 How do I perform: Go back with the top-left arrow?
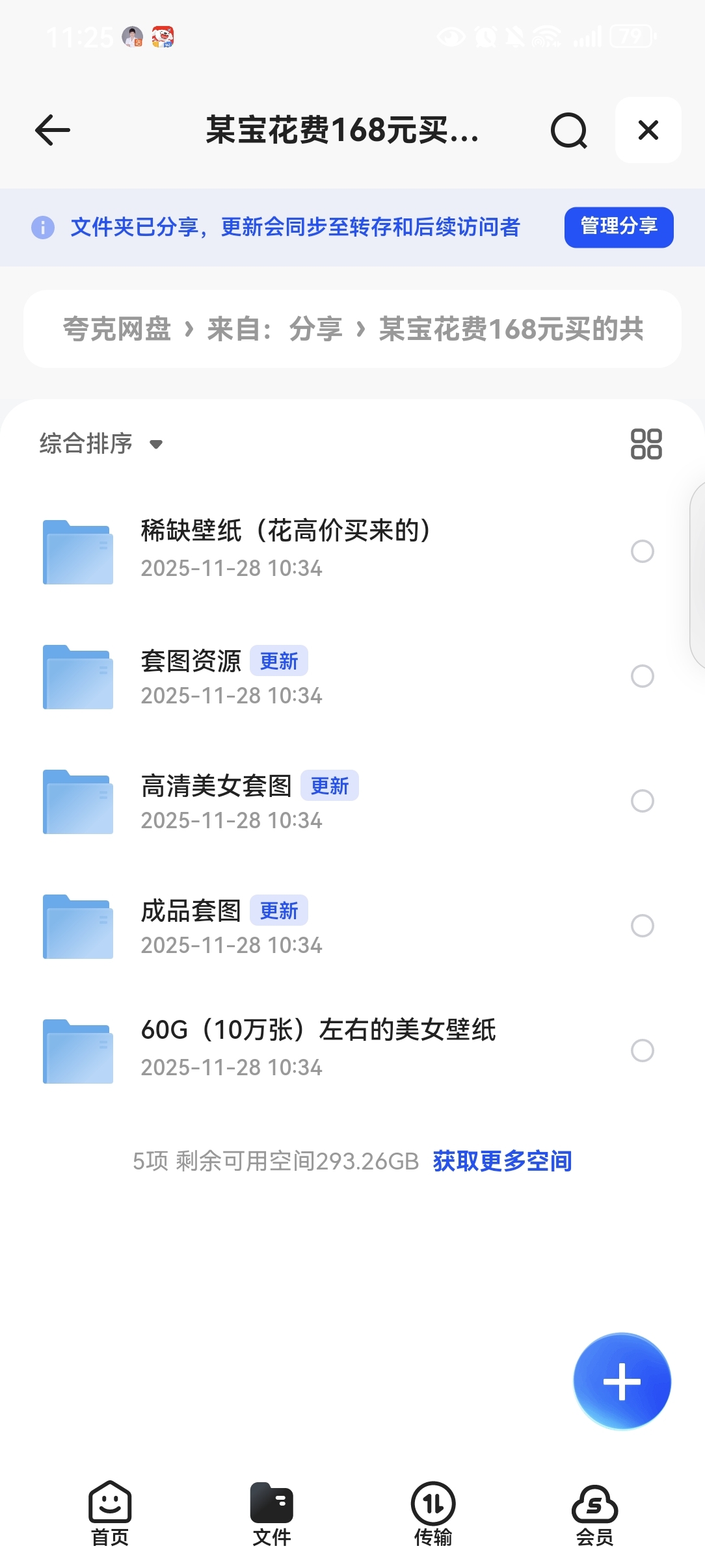tap(52, 130)
